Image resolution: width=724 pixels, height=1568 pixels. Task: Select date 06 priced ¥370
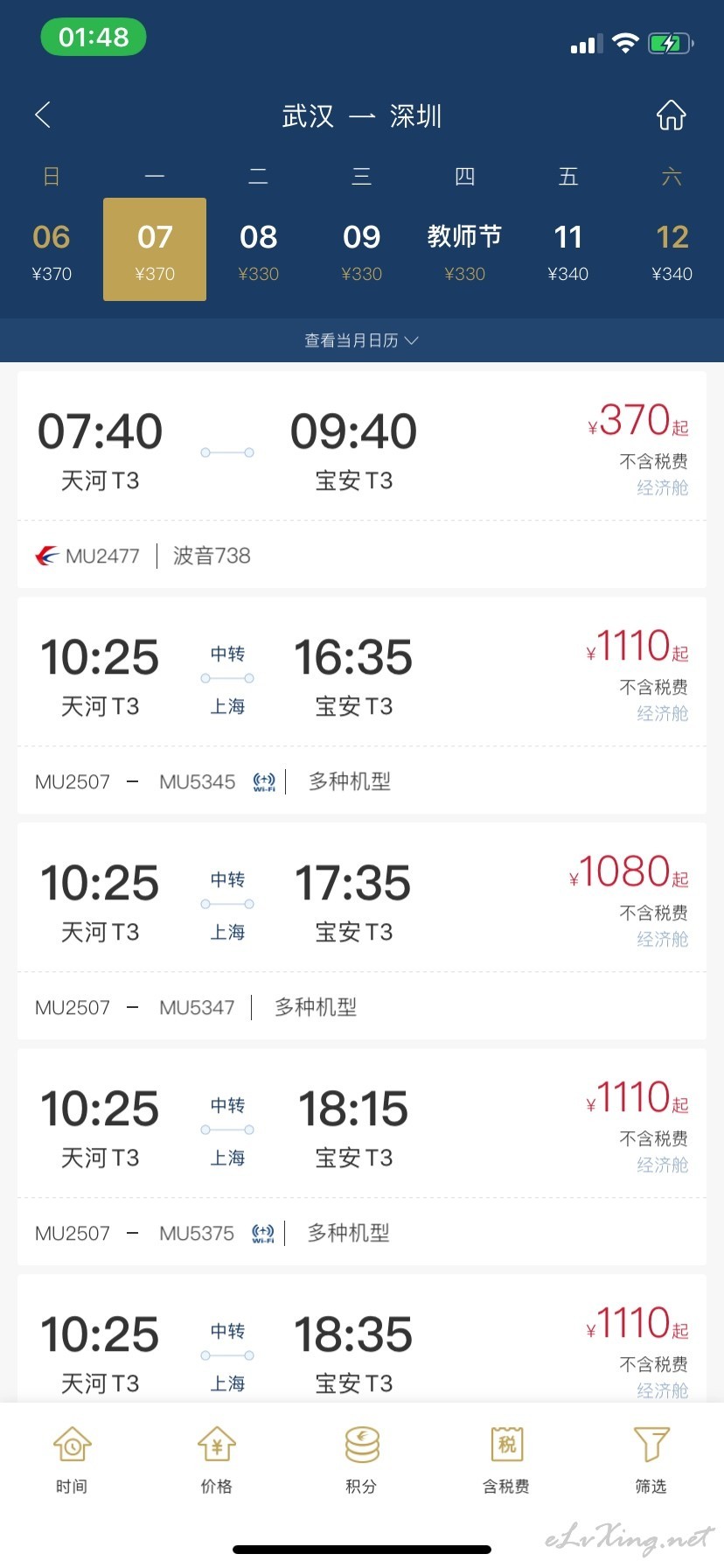tap(52, 249)
